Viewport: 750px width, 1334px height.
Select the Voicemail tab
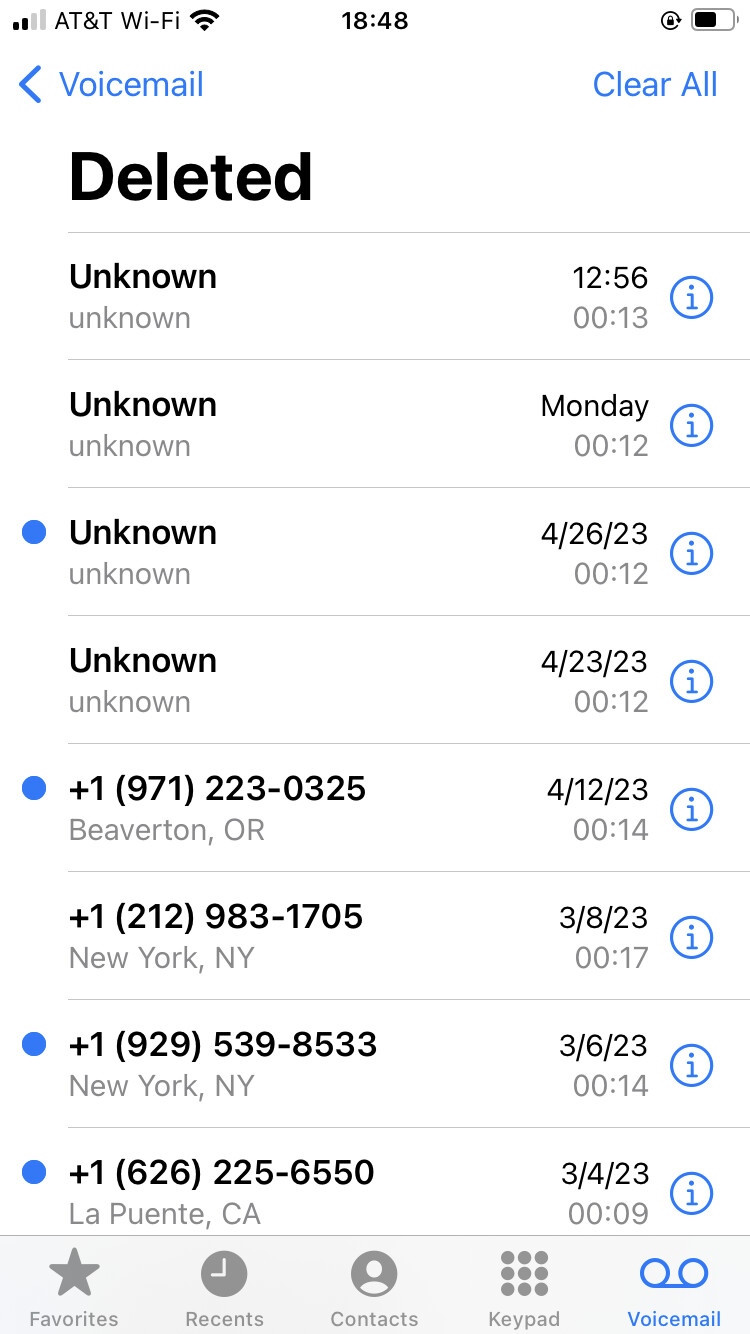point(674,1288)
